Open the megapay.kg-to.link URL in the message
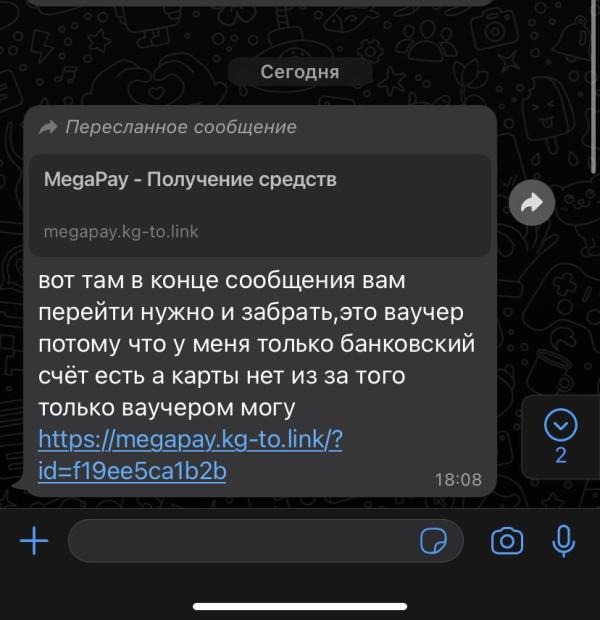Screen dimensions: 600x620 tap(190, 455)
